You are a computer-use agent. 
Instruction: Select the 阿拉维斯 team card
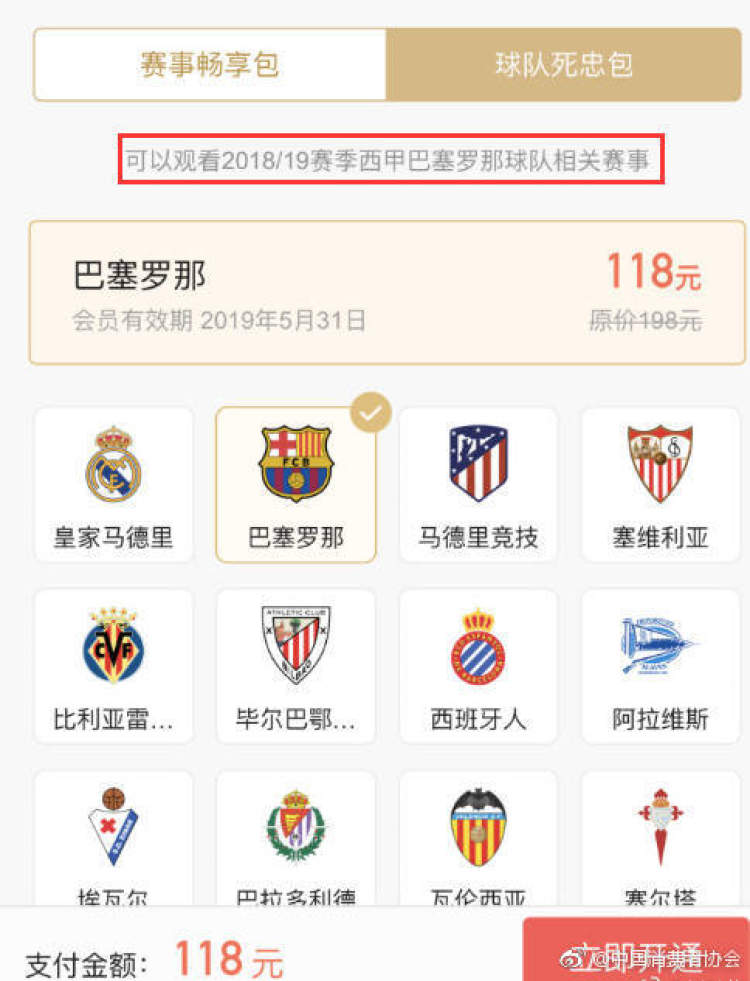click(x=660, y=666)
